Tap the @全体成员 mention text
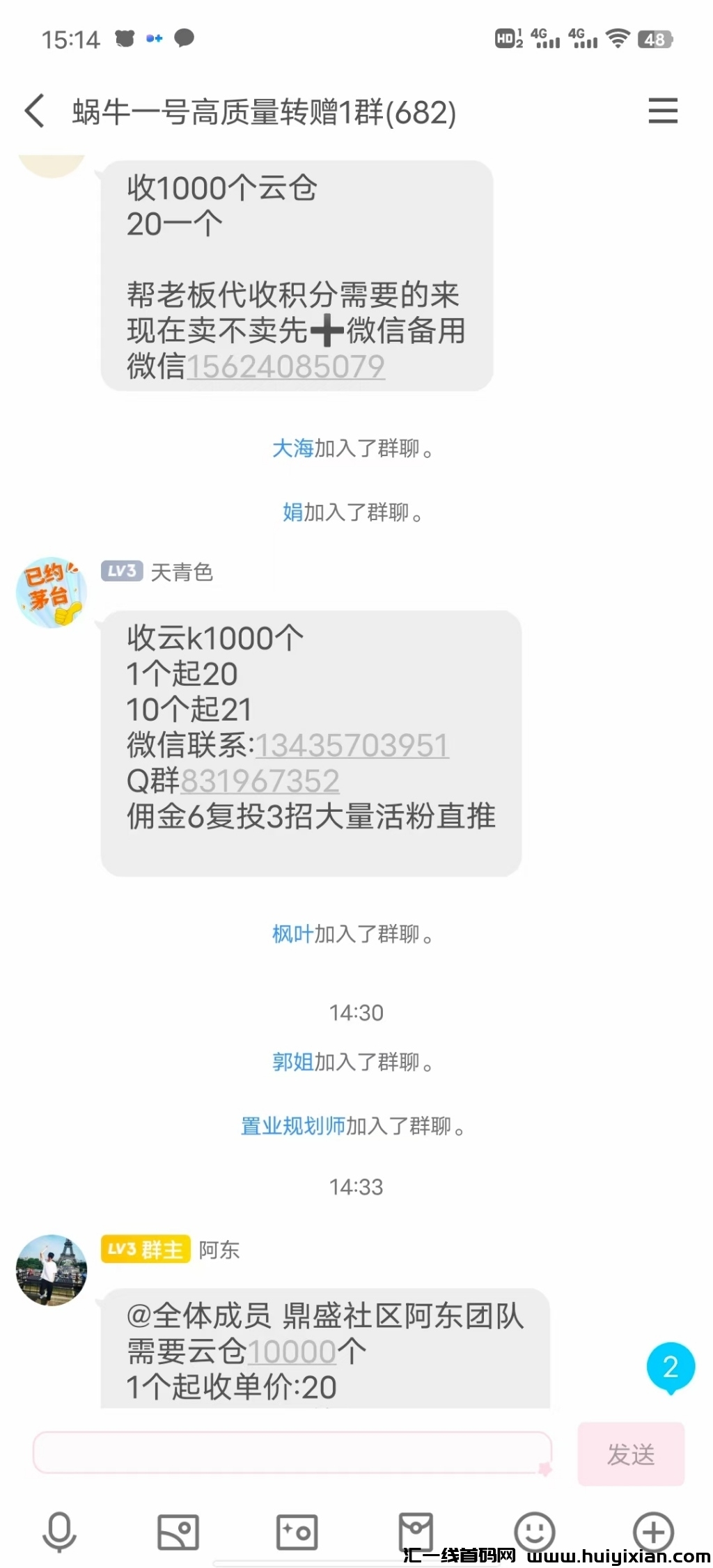Screen dimensions: 713x1568 [194, 1317]
